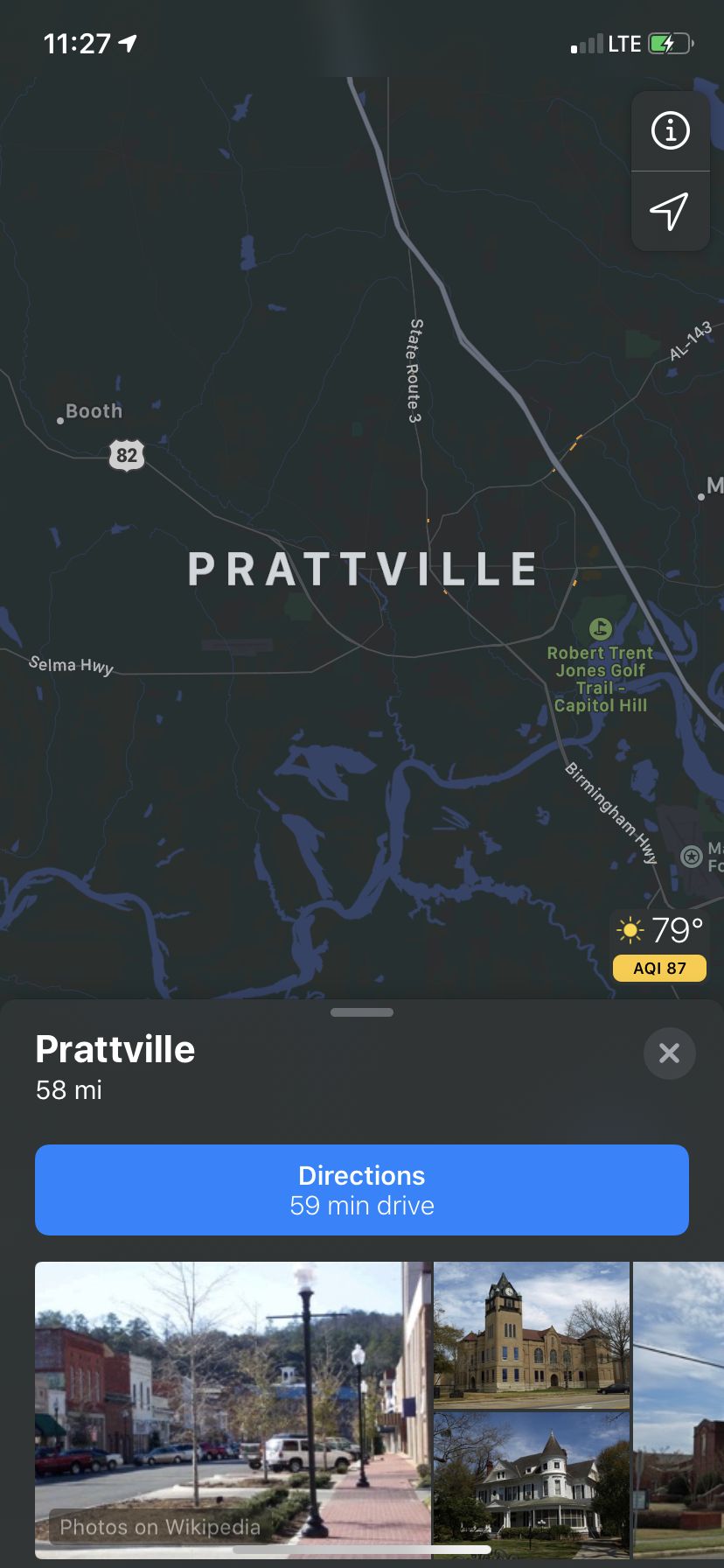This screenshot has height=1568, width=724.
Task: Get directions to Prattville
Action: [x=362, y=1190]
